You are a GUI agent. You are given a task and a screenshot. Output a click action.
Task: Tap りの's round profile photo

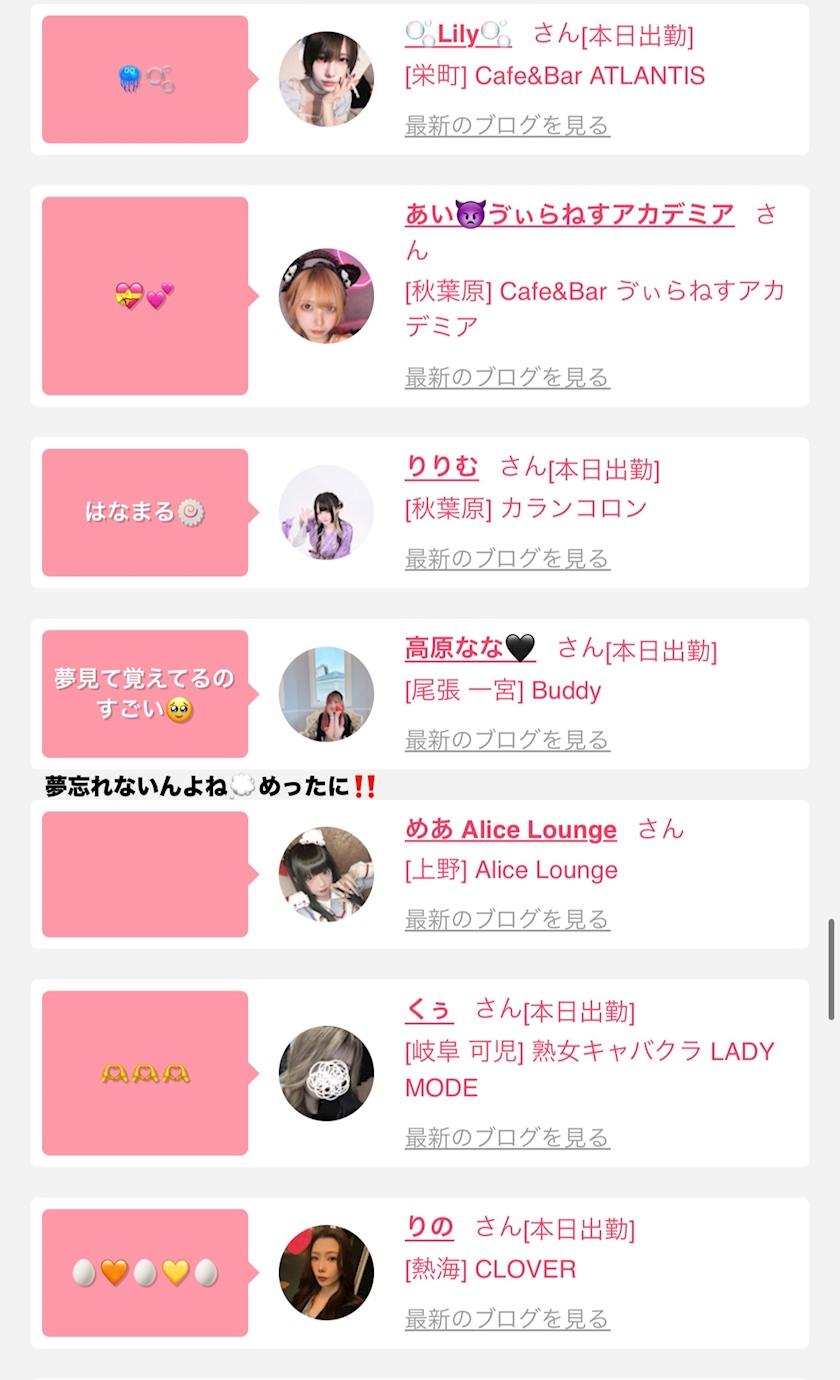(x=326, y=1273)
